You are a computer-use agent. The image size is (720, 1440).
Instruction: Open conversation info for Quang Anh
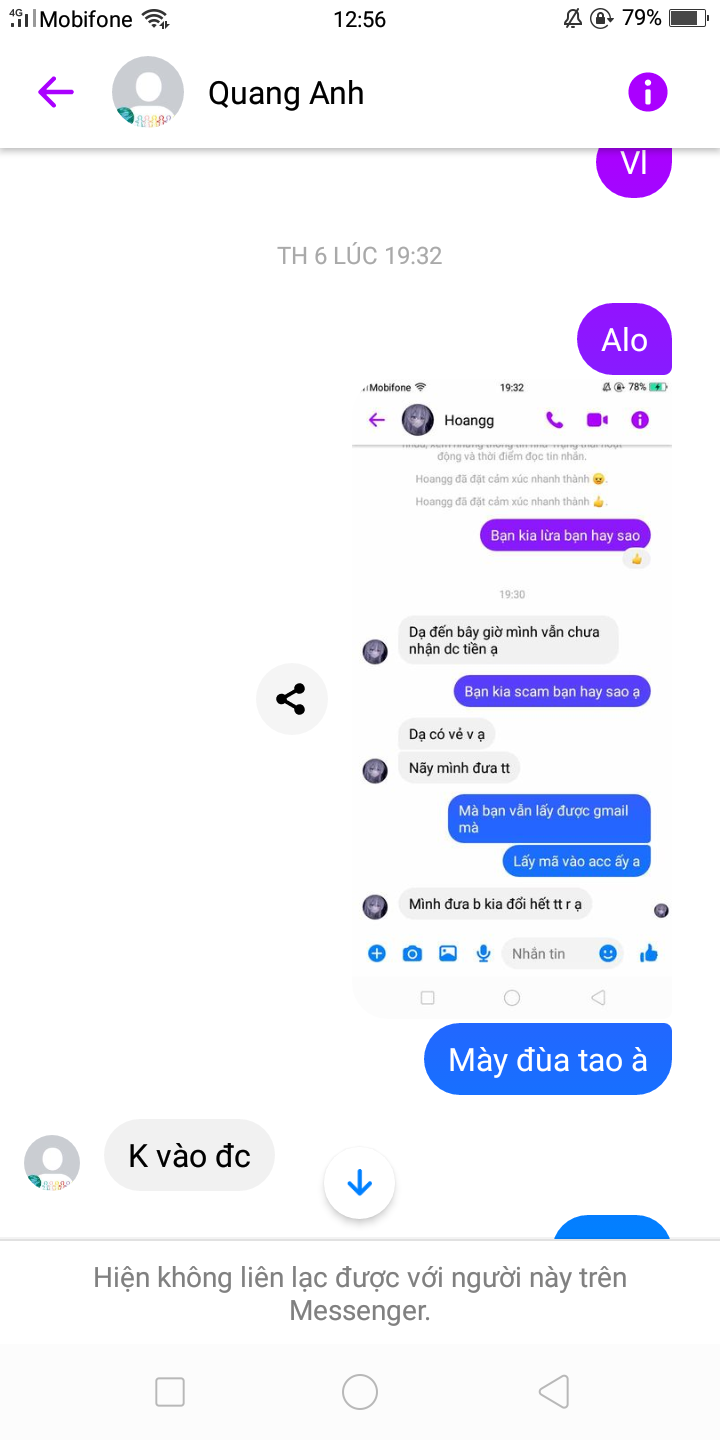[647, 93]
